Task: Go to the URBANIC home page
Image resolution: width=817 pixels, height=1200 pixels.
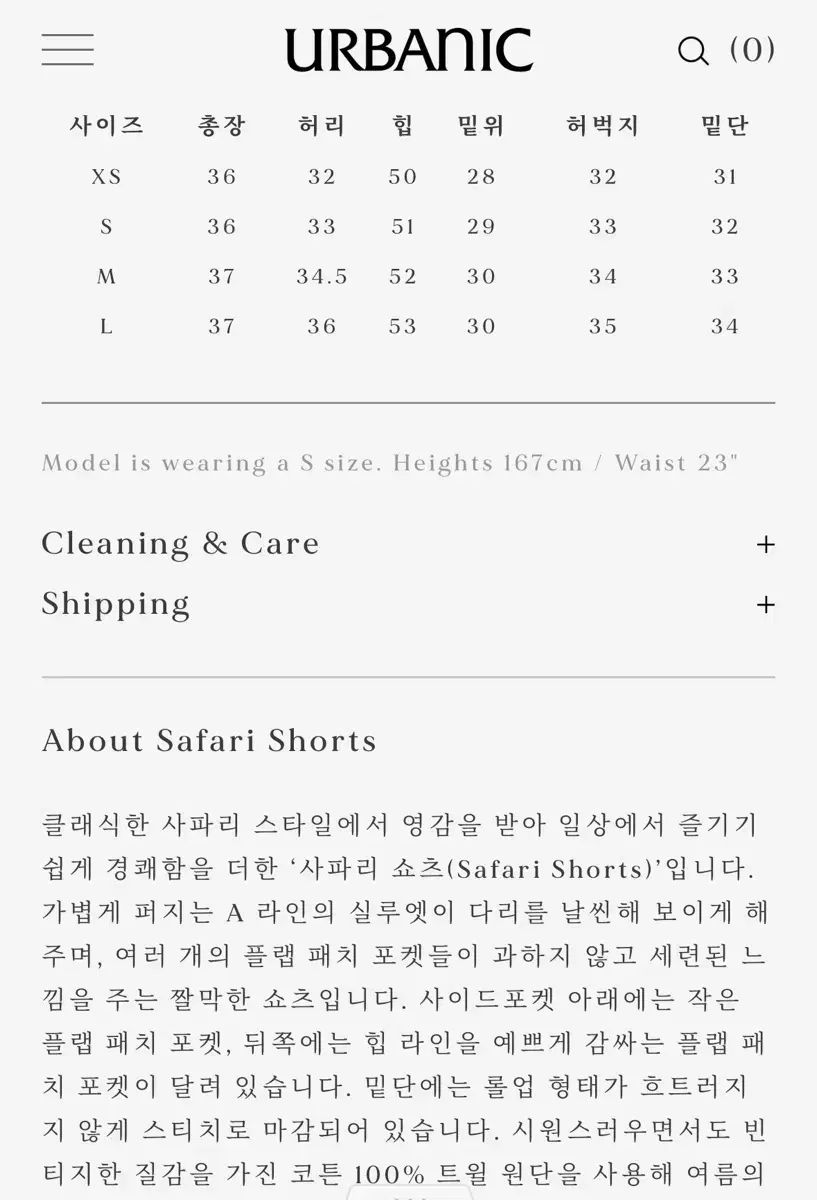Action: [408, 50]
